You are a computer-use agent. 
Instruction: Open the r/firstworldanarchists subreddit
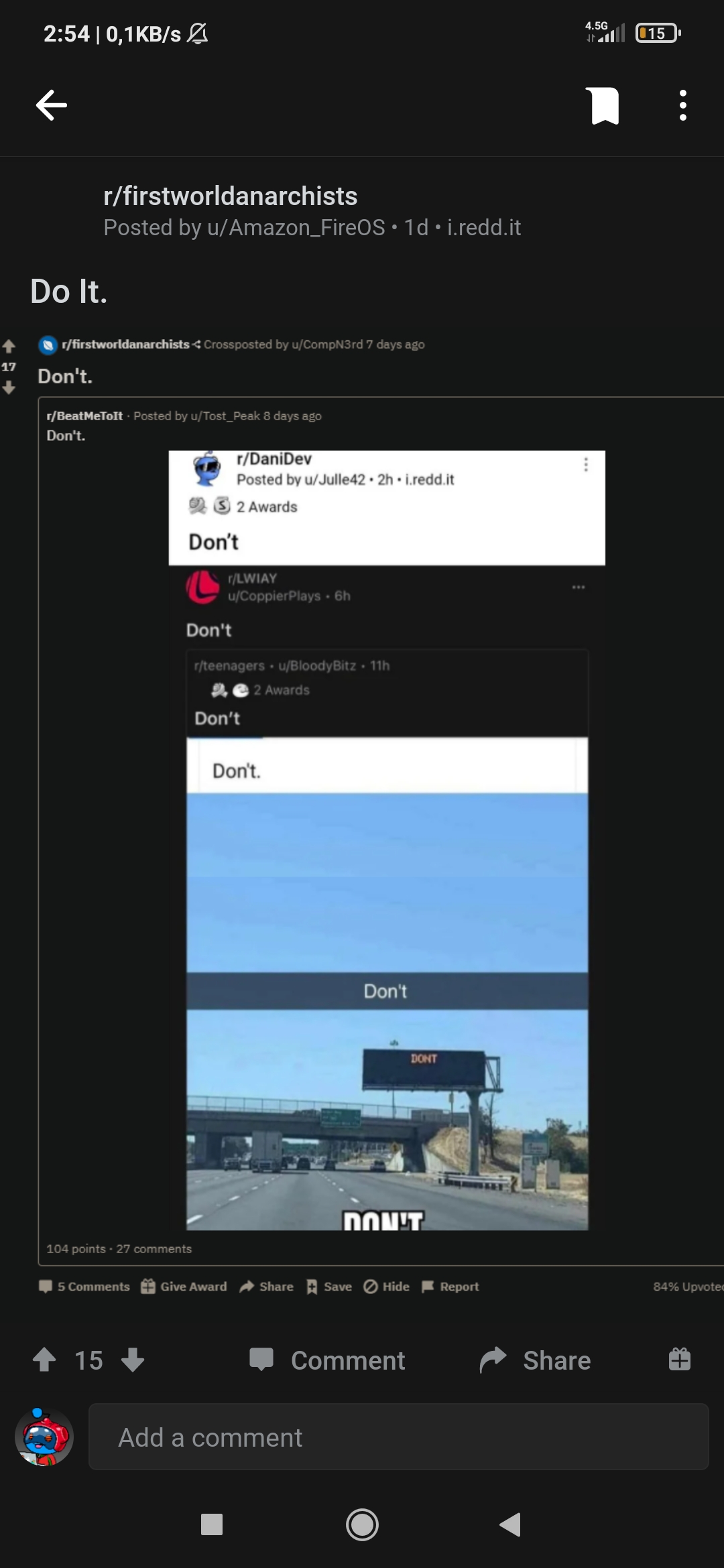230,196
